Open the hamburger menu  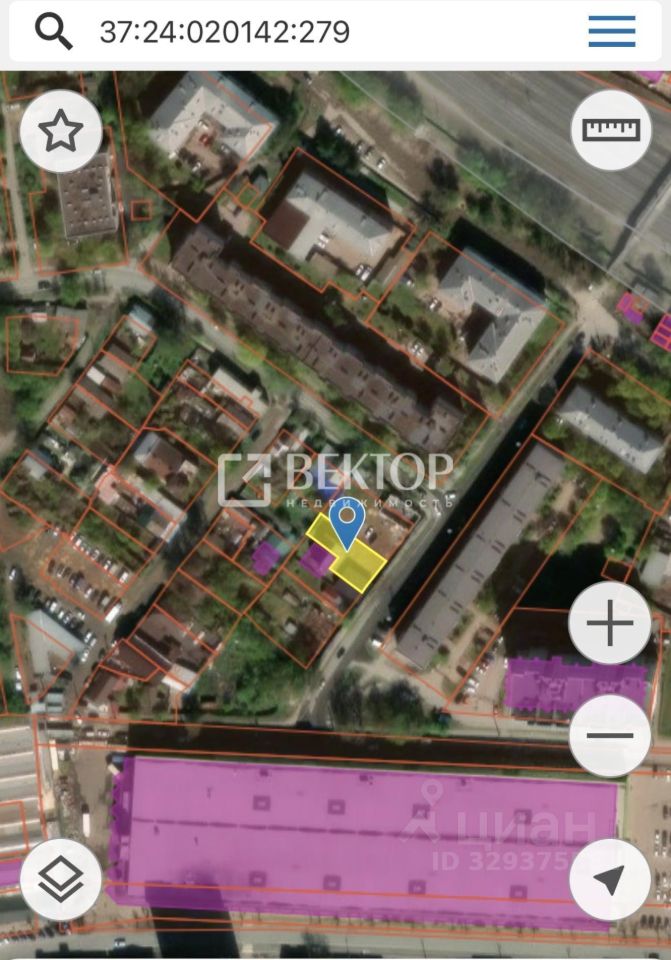coord(611,31)
